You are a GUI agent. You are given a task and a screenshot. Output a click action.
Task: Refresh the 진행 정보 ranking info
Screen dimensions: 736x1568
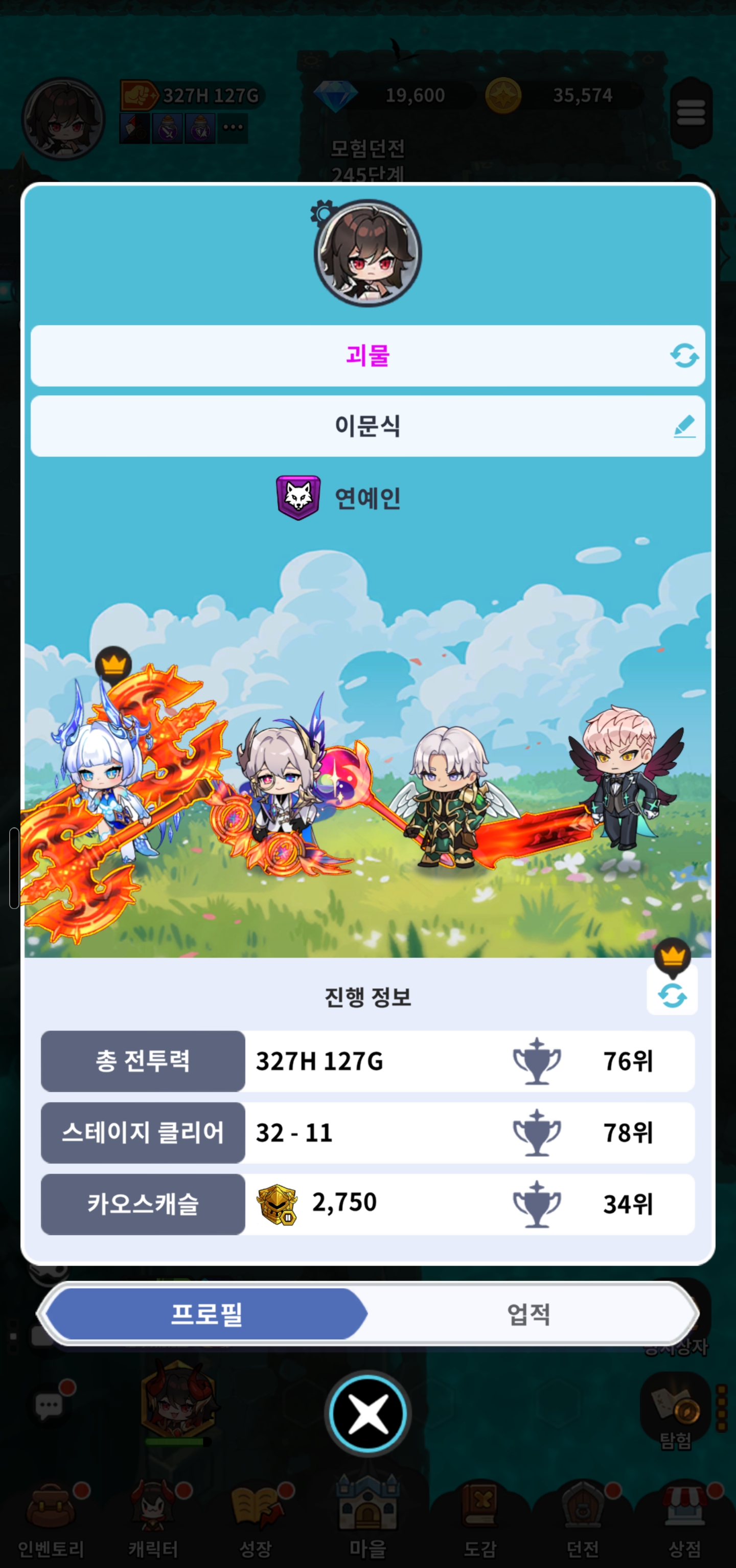(x=672, y=996)
